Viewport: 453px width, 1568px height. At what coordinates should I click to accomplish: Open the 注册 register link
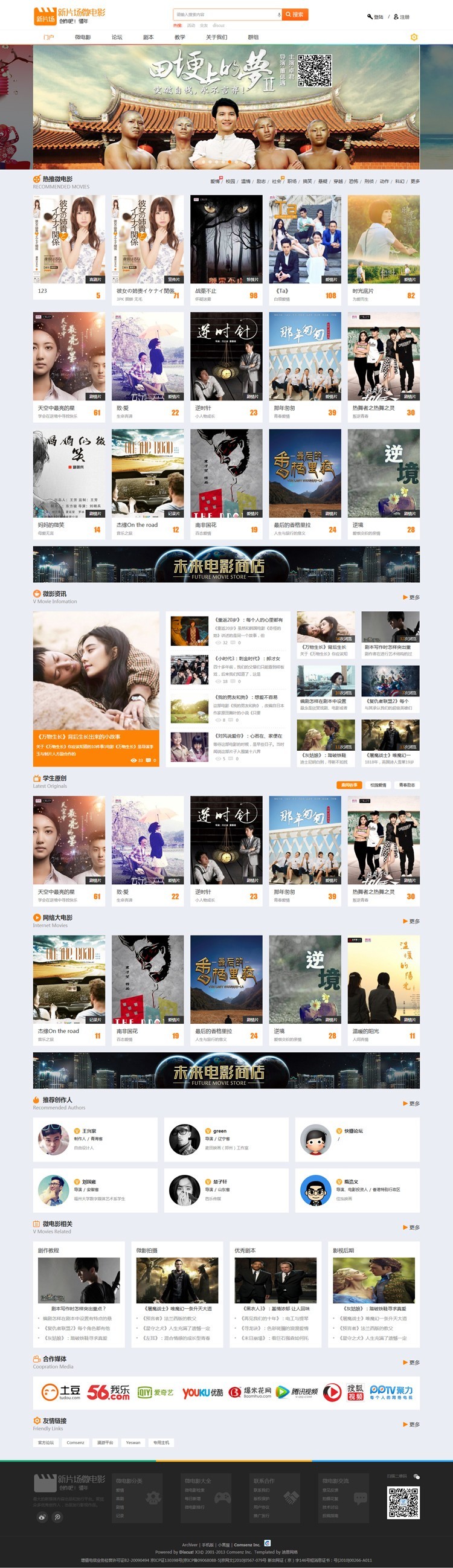(402, 17)
